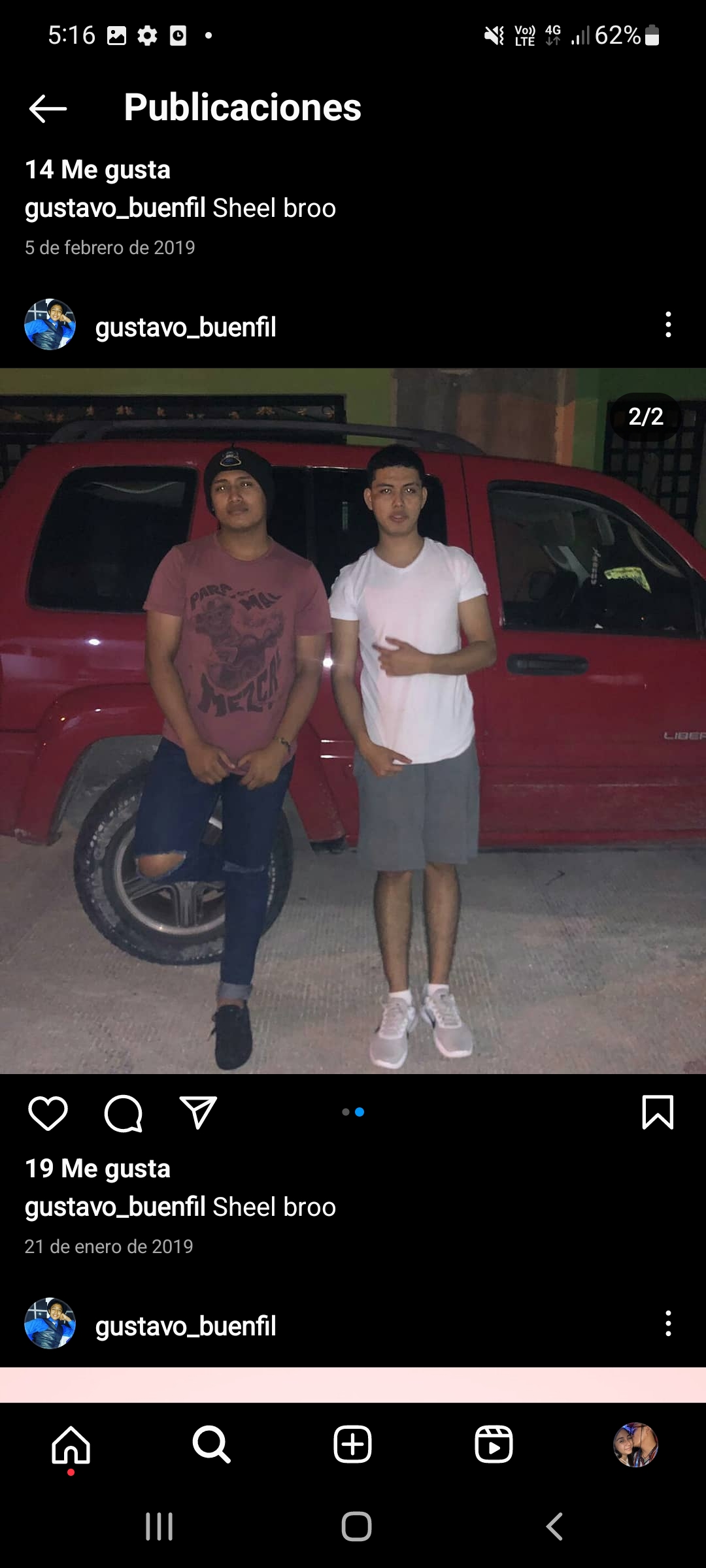Bookmark the red truck post
Screen dimensions: 706x1568
[x=657, y=1113]
